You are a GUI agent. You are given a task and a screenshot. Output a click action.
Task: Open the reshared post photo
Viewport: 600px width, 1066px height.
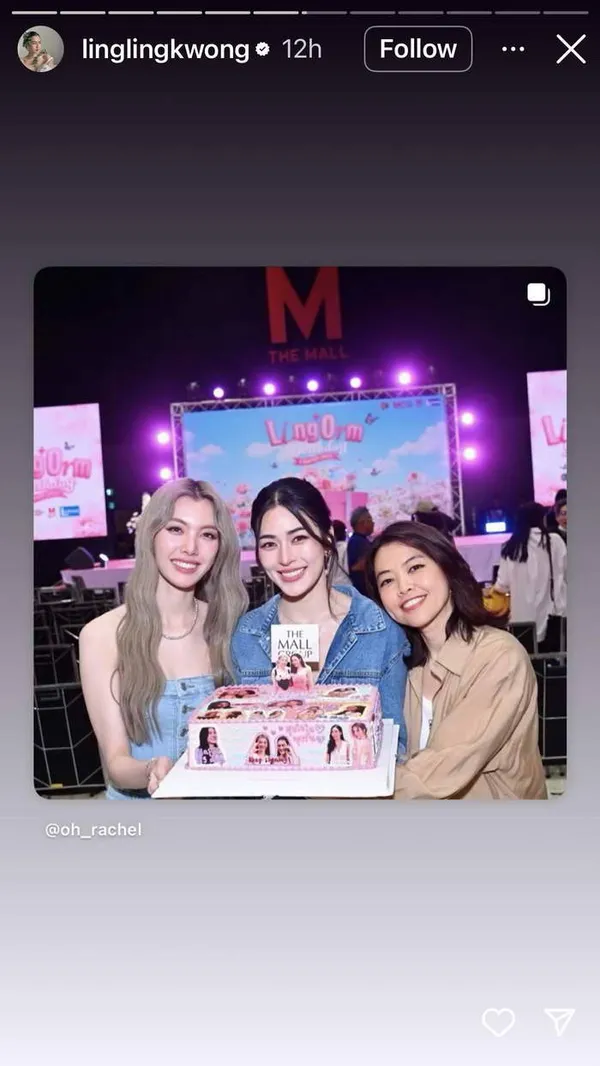300,532
